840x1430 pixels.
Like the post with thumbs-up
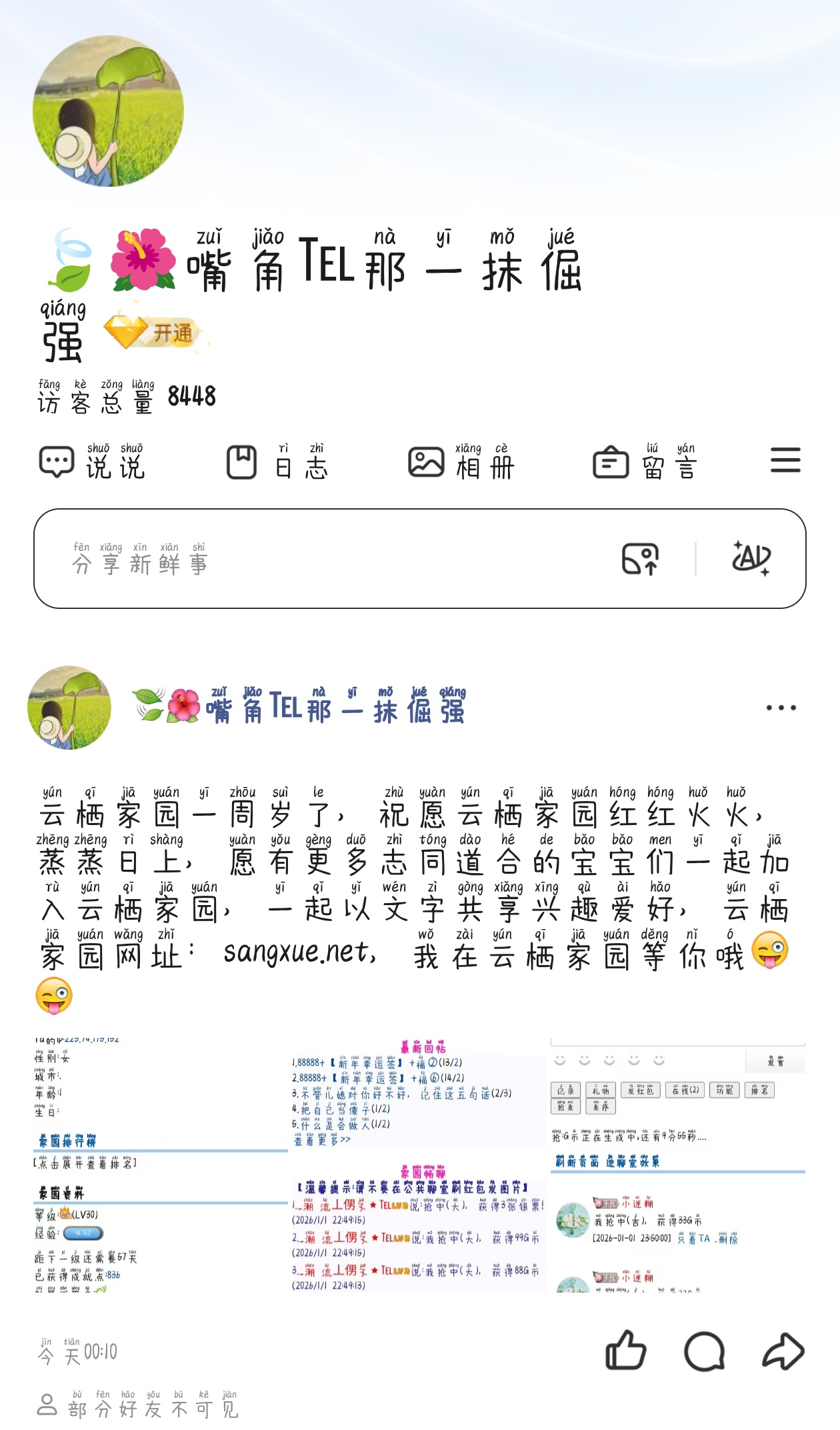coord(625,1352)
